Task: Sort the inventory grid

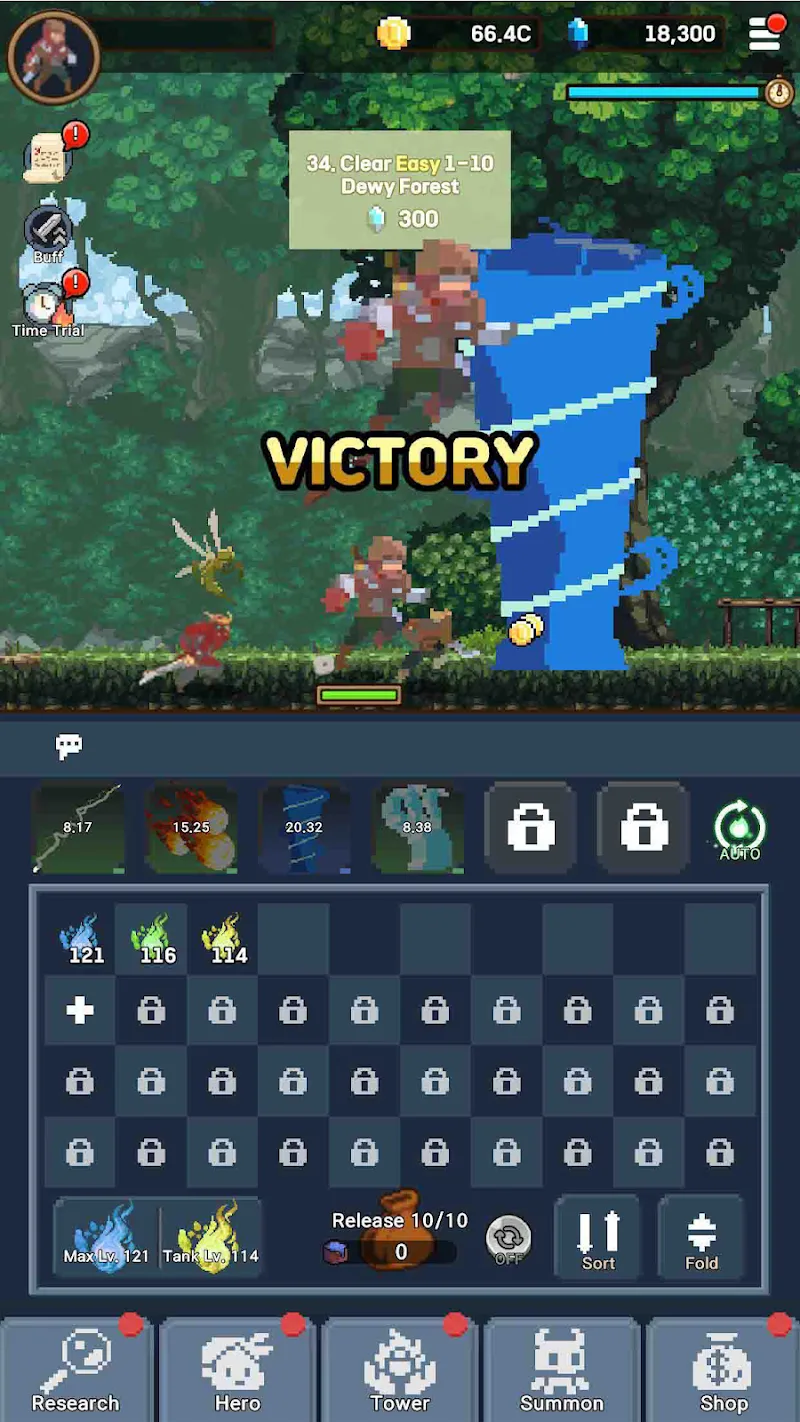Action: point(598,1238)
